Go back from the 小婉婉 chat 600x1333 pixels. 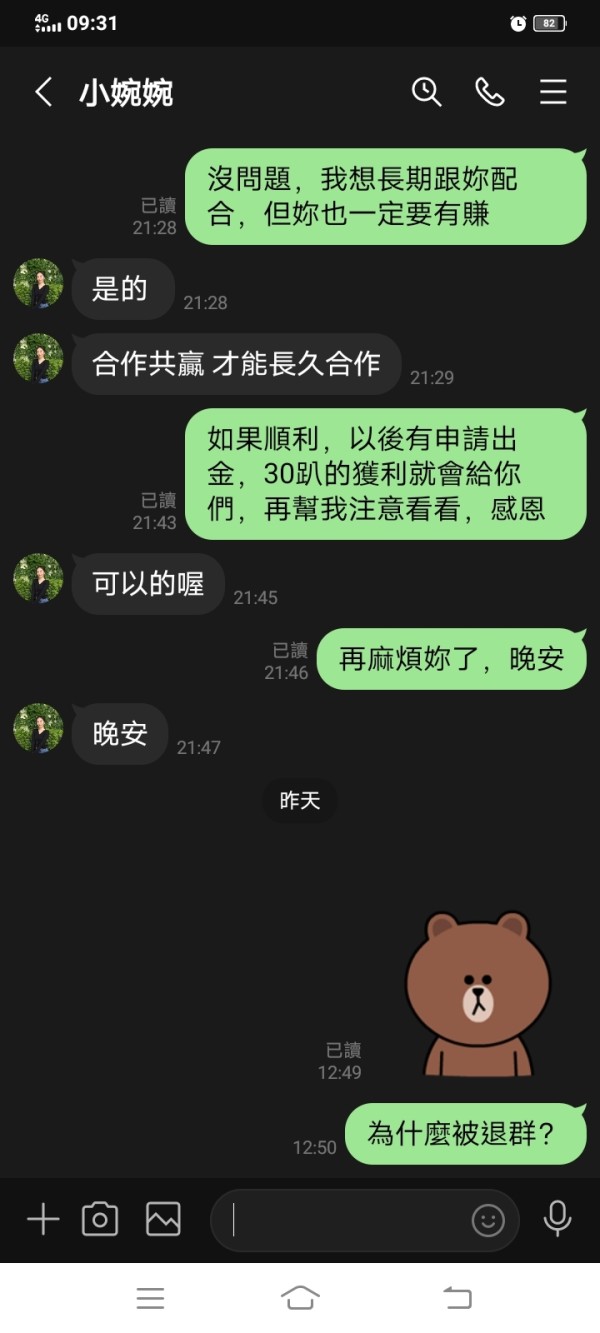point(43,93)
